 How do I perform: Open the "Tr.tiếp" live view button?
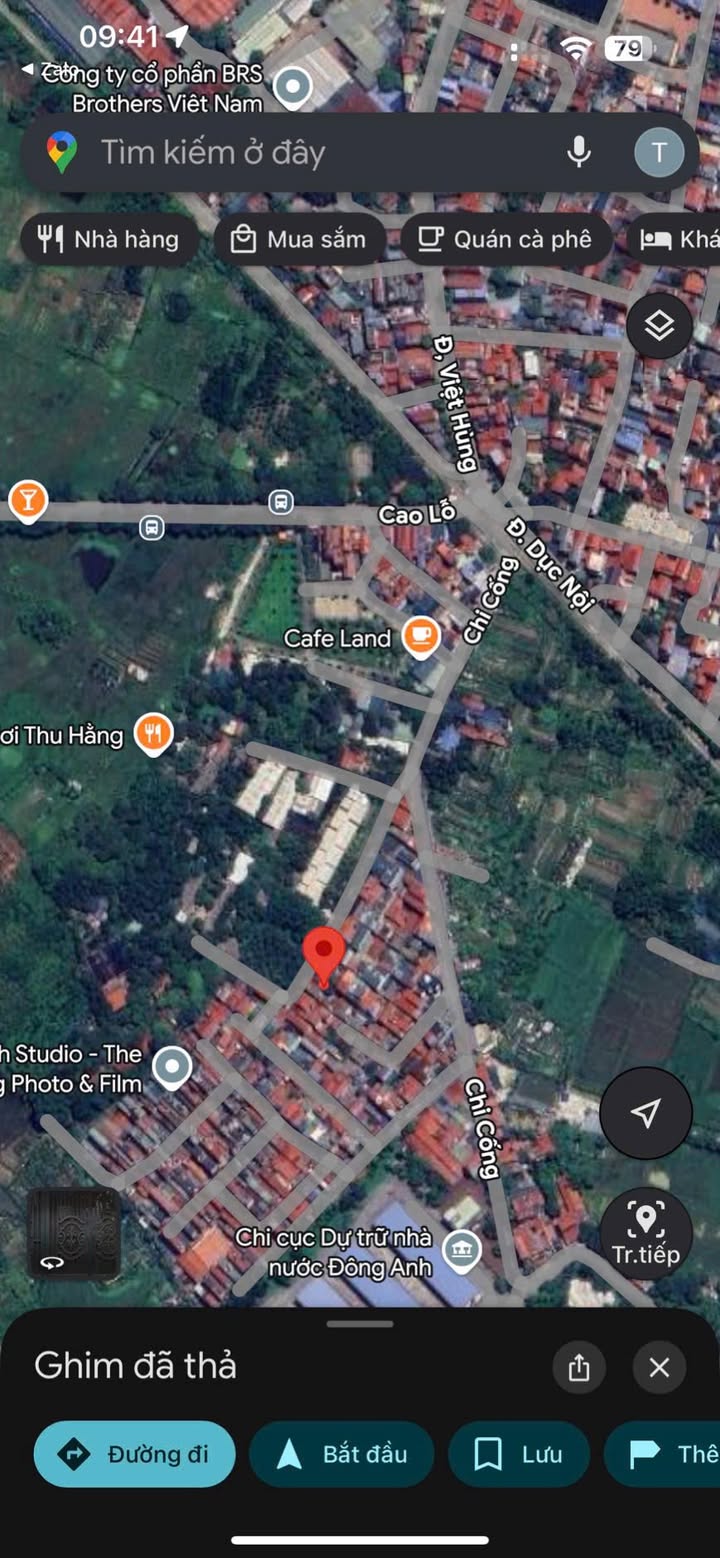coord(646,1233)
